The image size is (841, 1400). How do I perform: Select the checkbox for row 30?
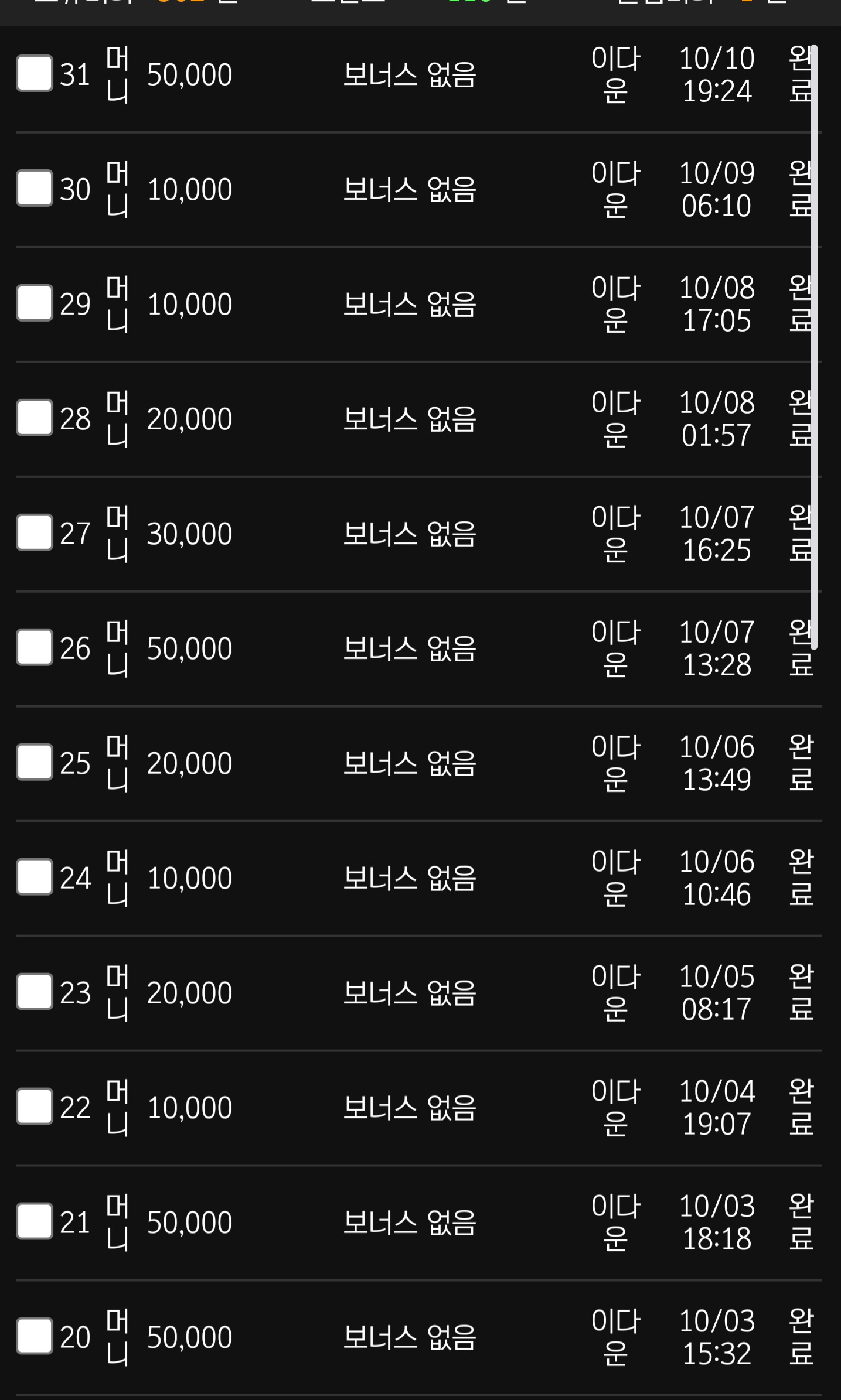click(35, 188)
